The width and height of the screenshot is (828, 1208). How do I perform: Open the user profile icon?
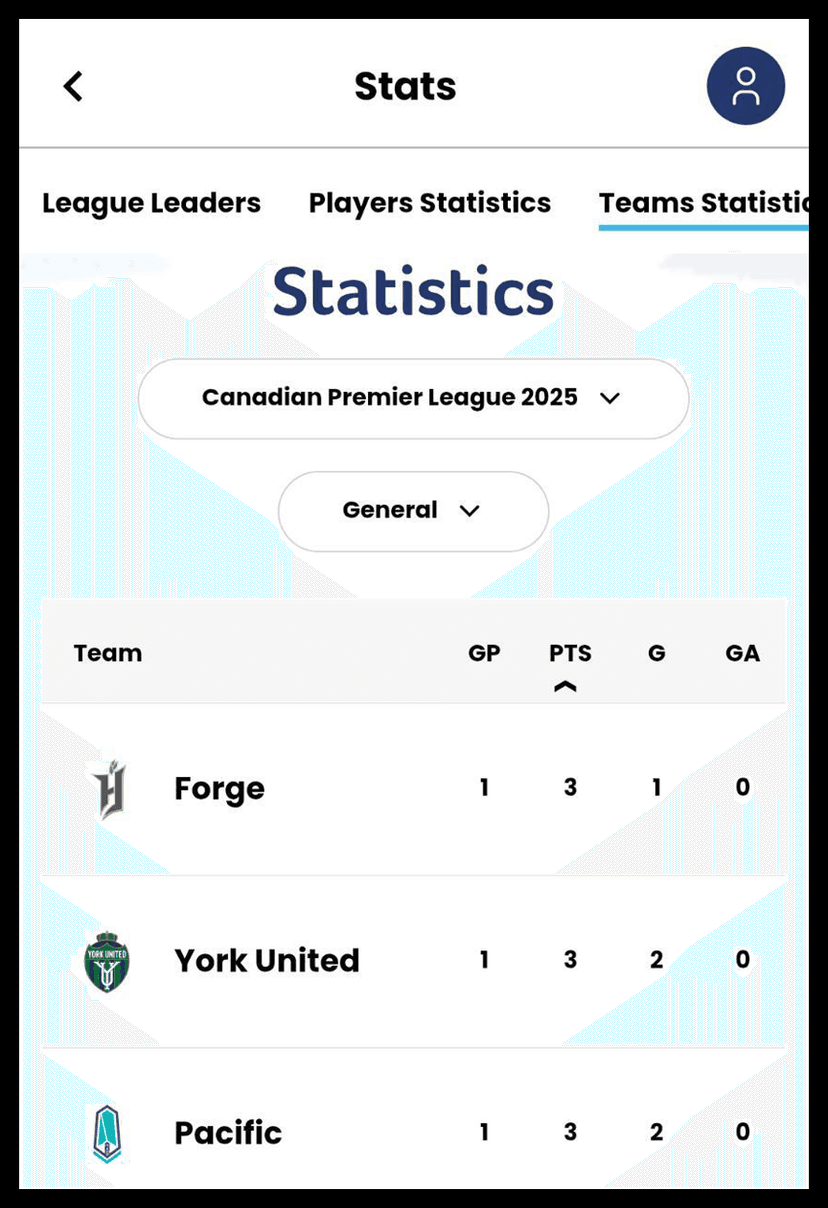[x=745, y=87]
